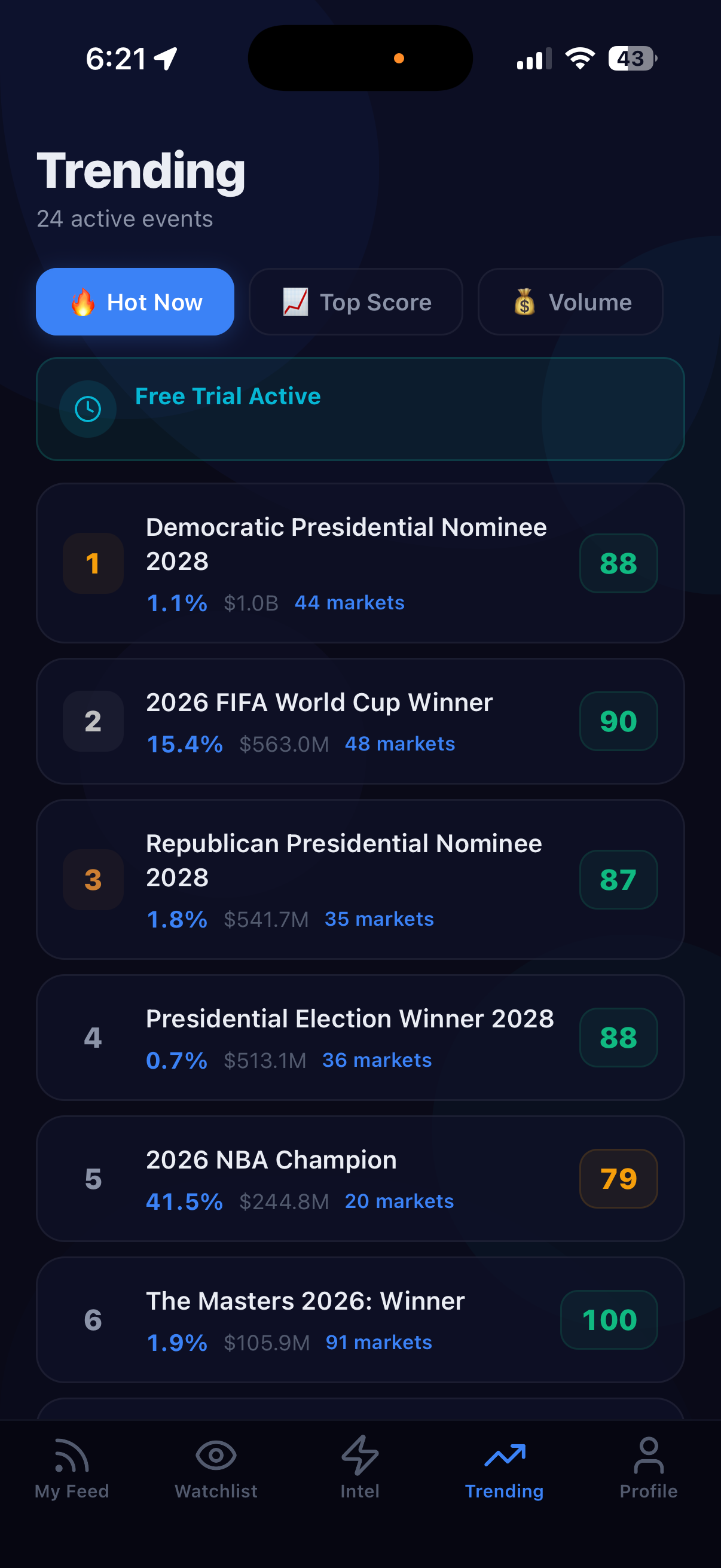The width and height of the screenshot is (721, 1568).
Task: Tap the money bag icon on the Volume filter
Action: click(524, 301)
